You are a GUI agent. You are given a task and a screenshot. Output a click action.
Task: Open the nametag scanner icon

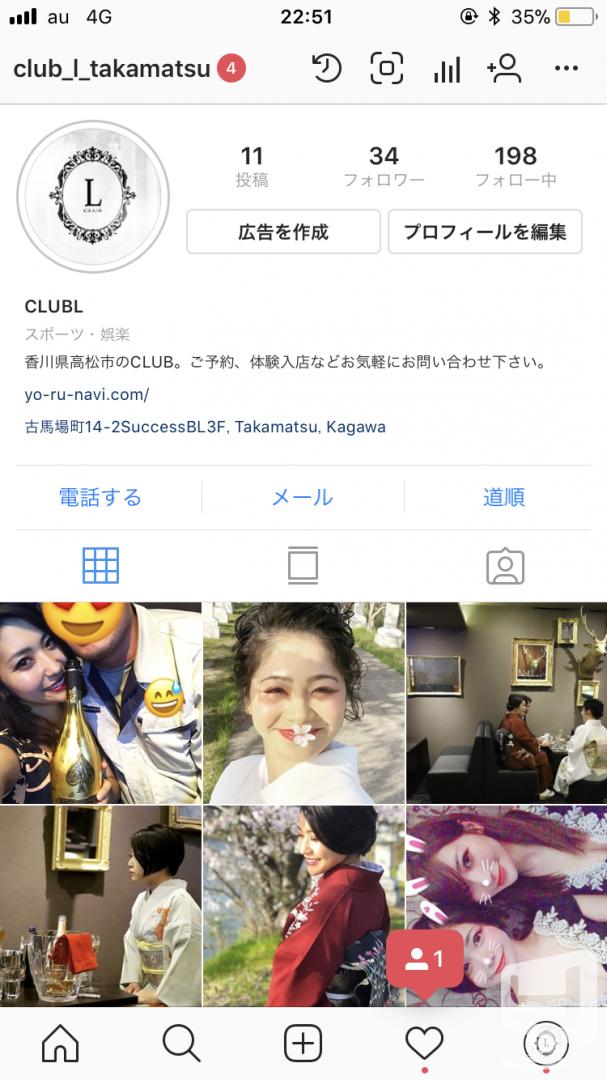[x=387, y=68]
